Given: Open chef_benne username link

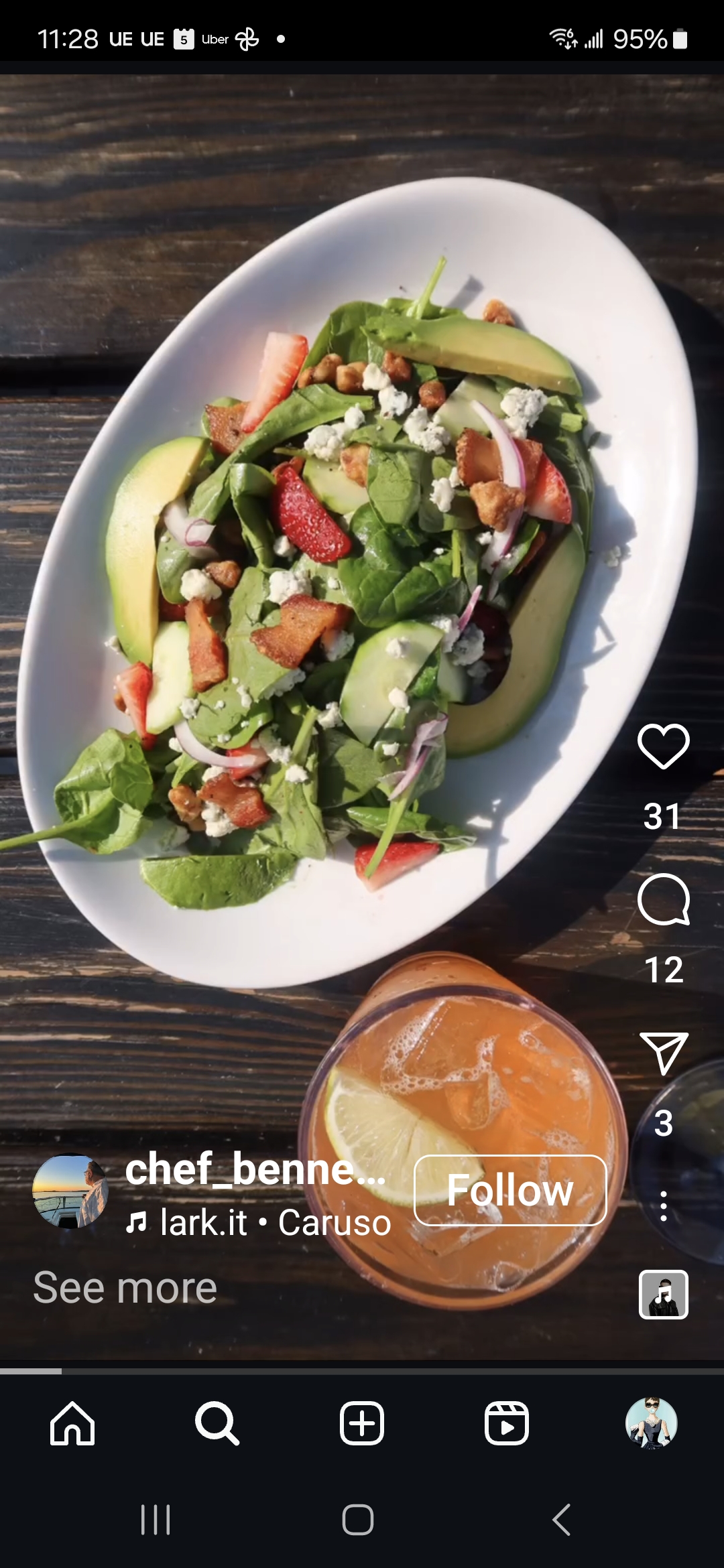Looking at the screenshot, I should (x=256, y=1169).
